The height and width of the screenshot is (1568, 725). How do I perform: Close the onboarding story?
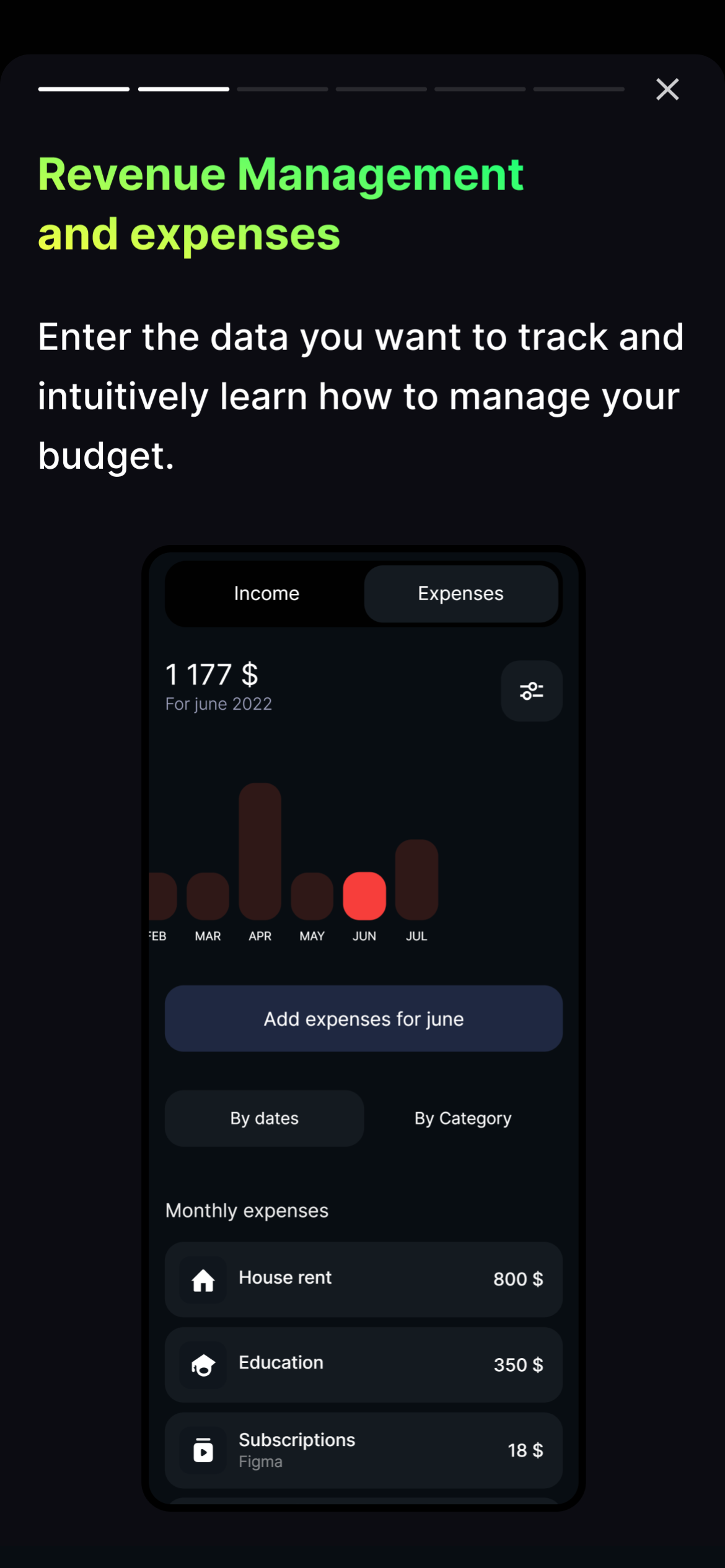point(667,90)
